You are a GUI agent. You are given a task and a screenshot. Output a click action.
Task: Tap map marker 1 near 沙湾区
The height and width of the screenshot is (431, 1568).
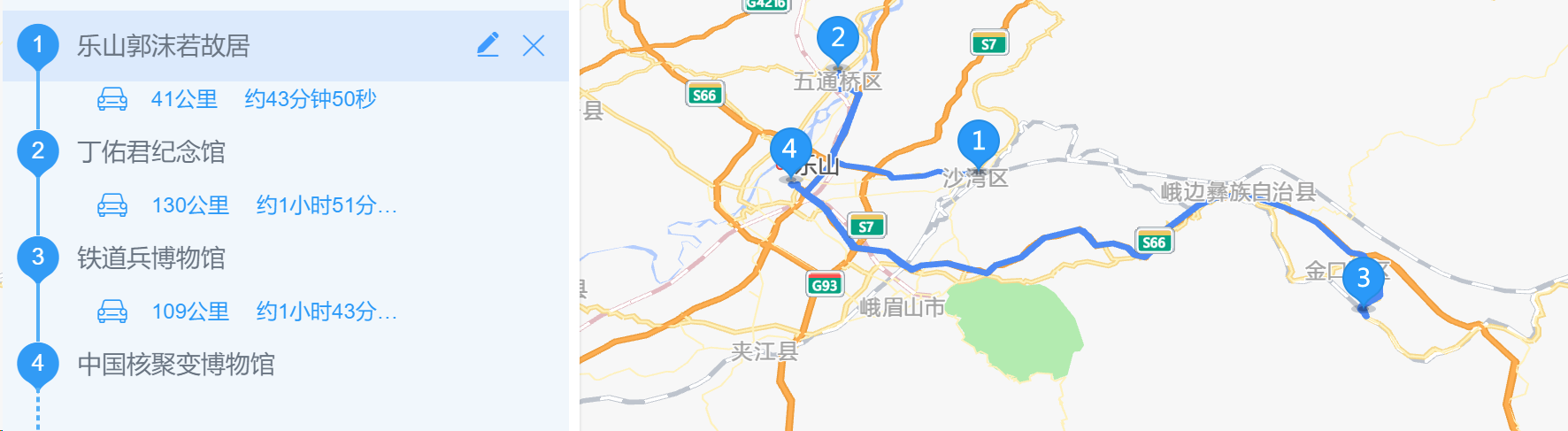click(x=978, y=142)
